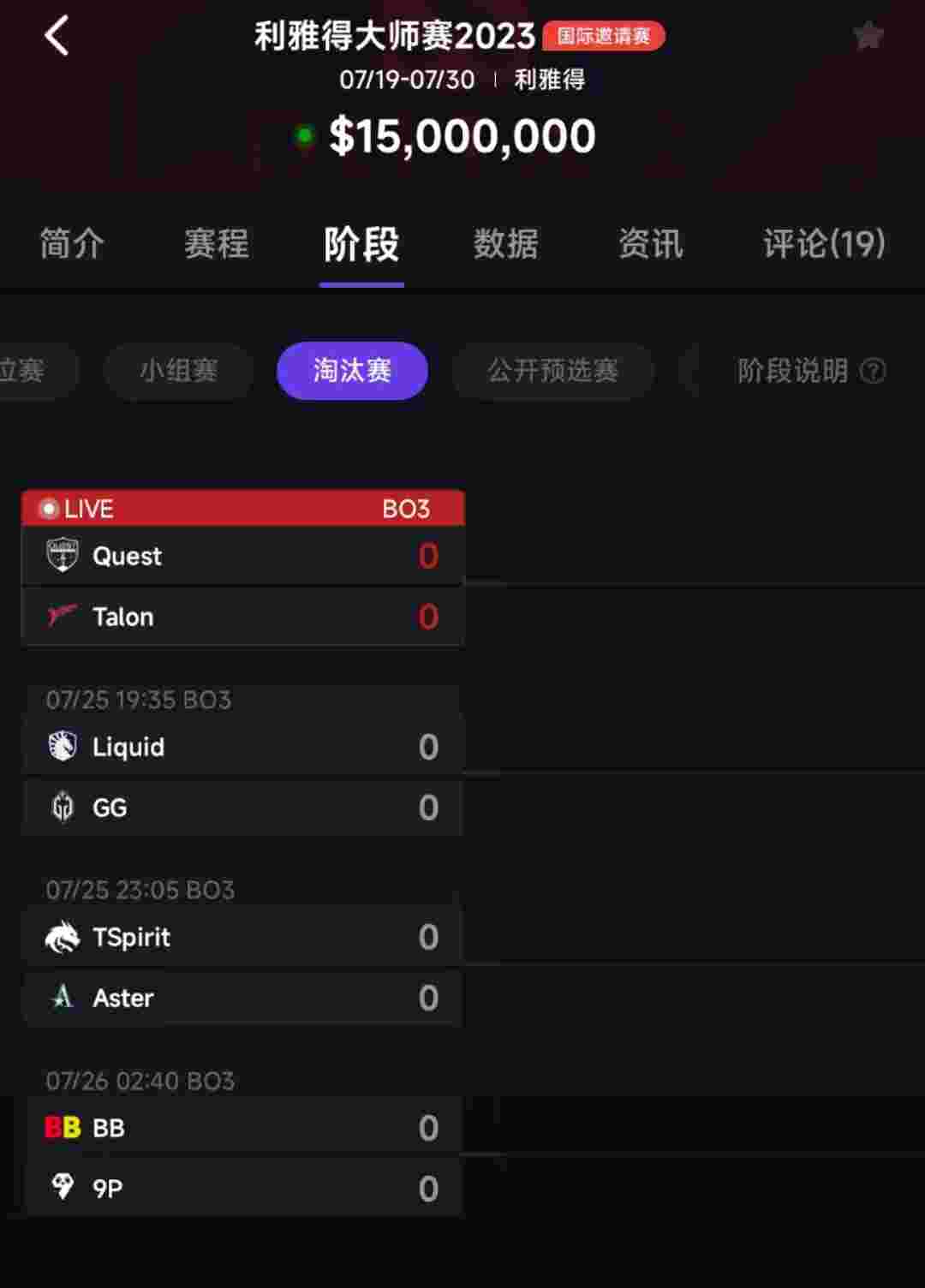Open the 资讯 tab

click(651, 244)
